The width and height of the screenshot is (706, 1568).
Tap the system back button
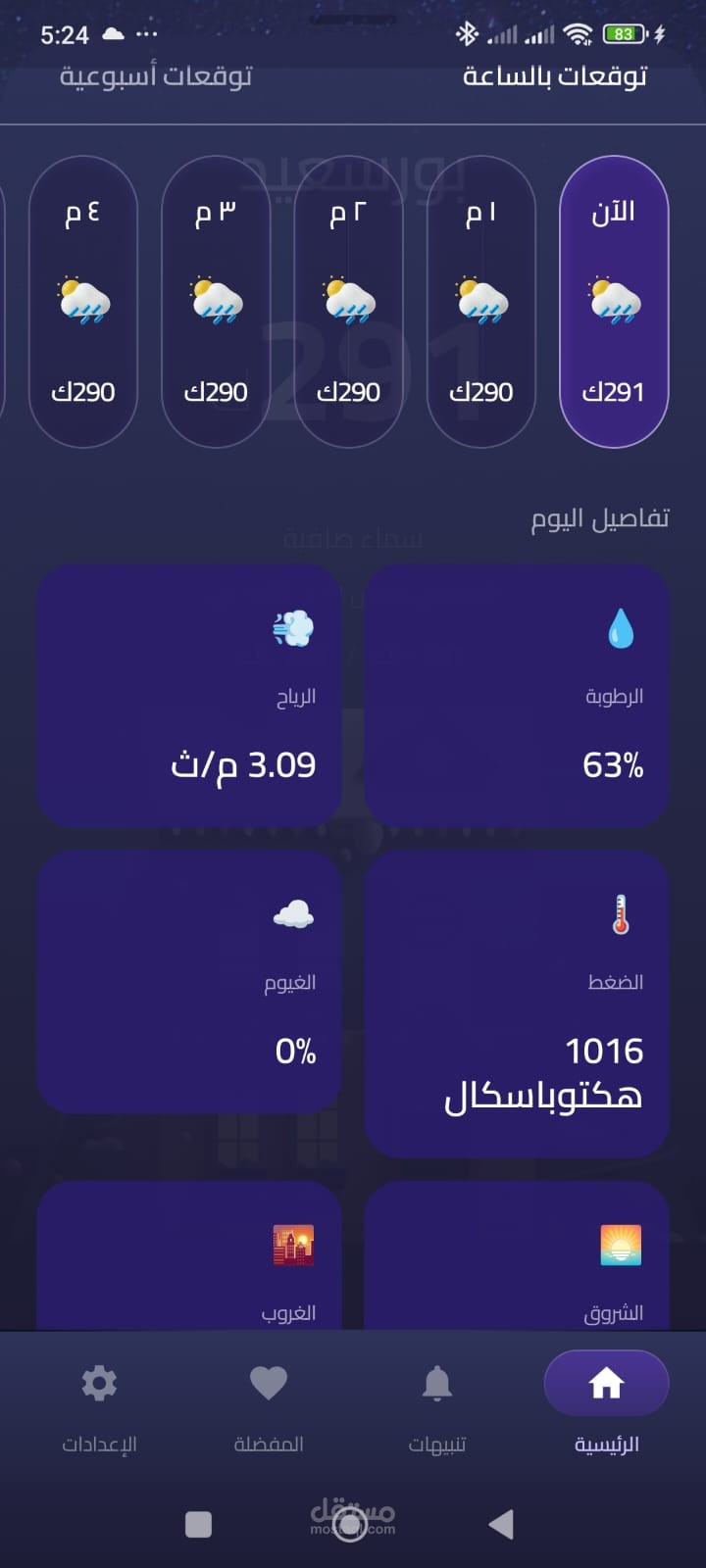pos(501,1524)
